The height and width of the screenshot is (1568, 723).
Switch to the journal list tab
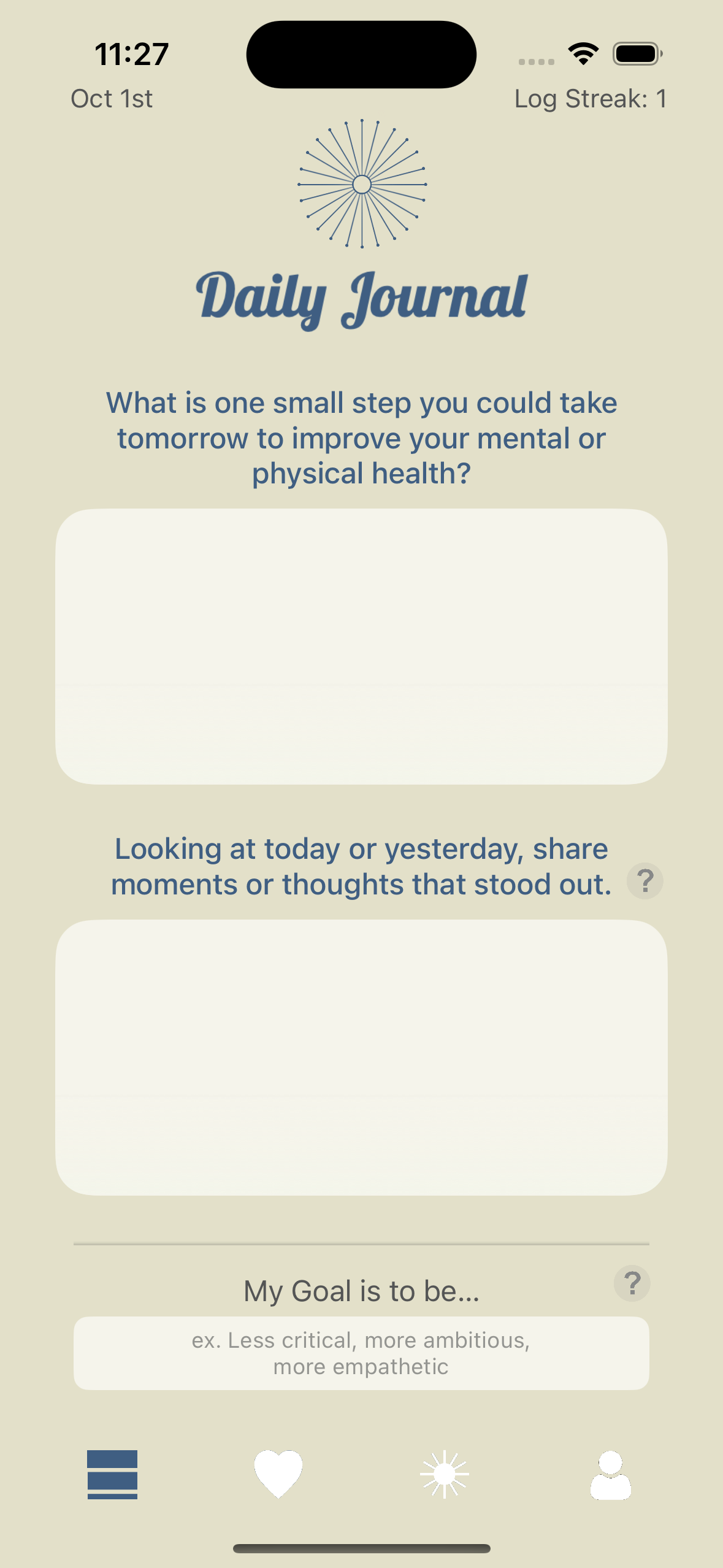pos(112,1475)
